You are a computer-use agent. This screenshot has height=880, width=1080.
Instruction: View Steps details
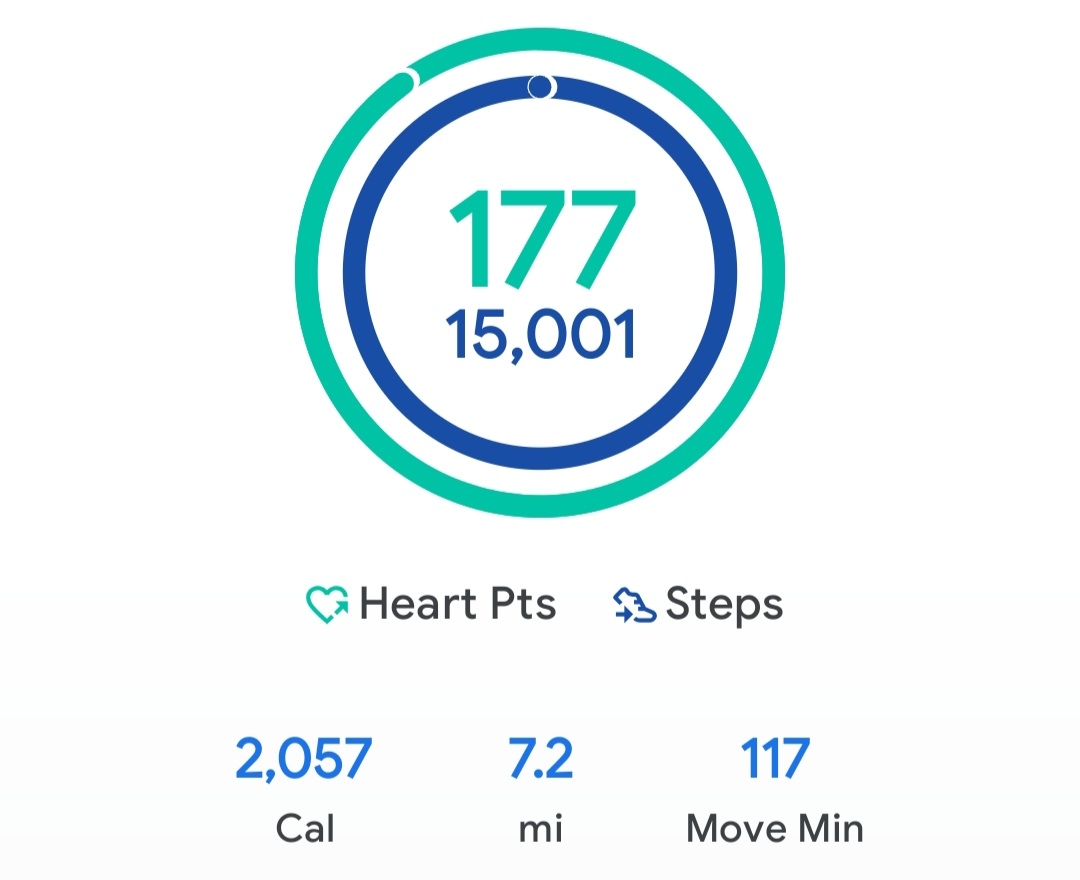(x=698, y=605)
